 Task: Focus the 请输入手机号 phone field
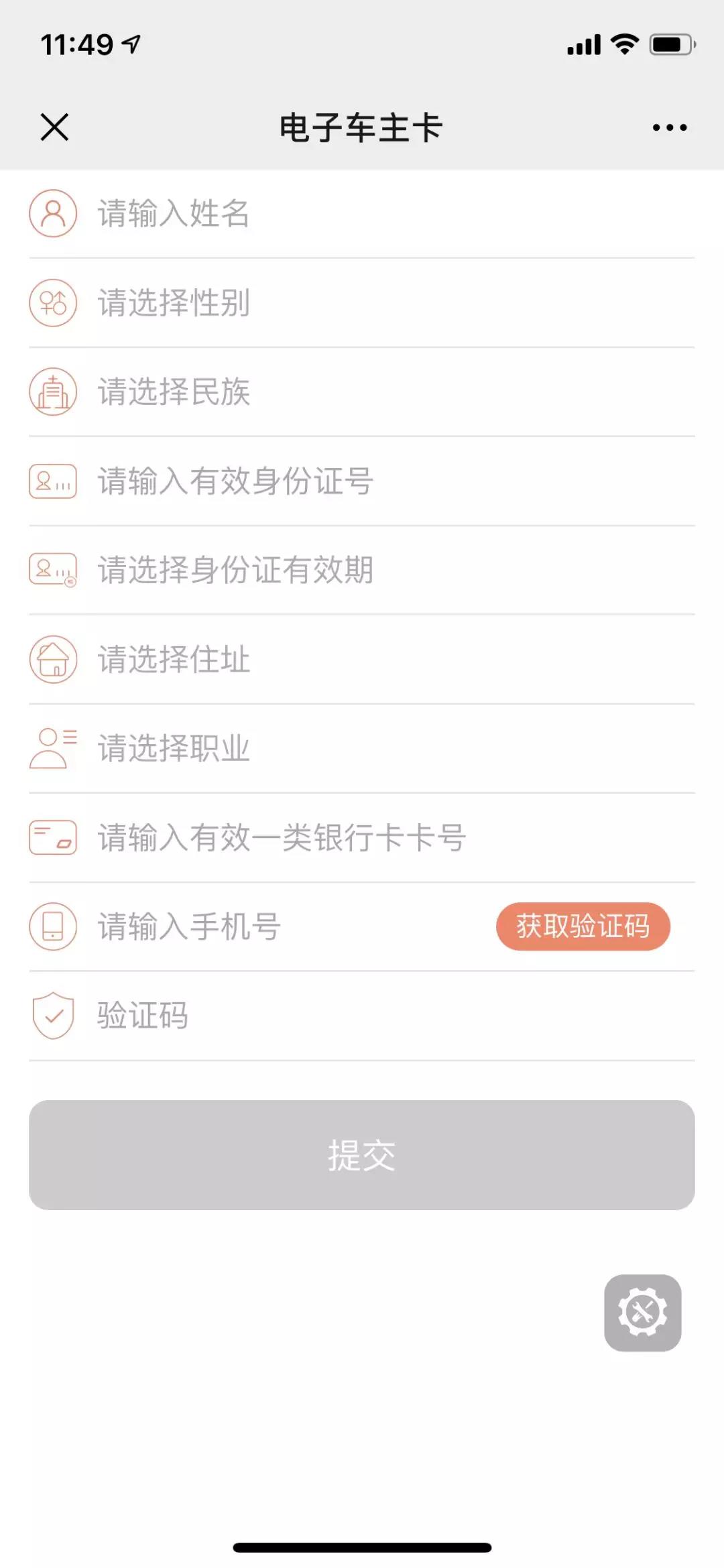(282, 927)
